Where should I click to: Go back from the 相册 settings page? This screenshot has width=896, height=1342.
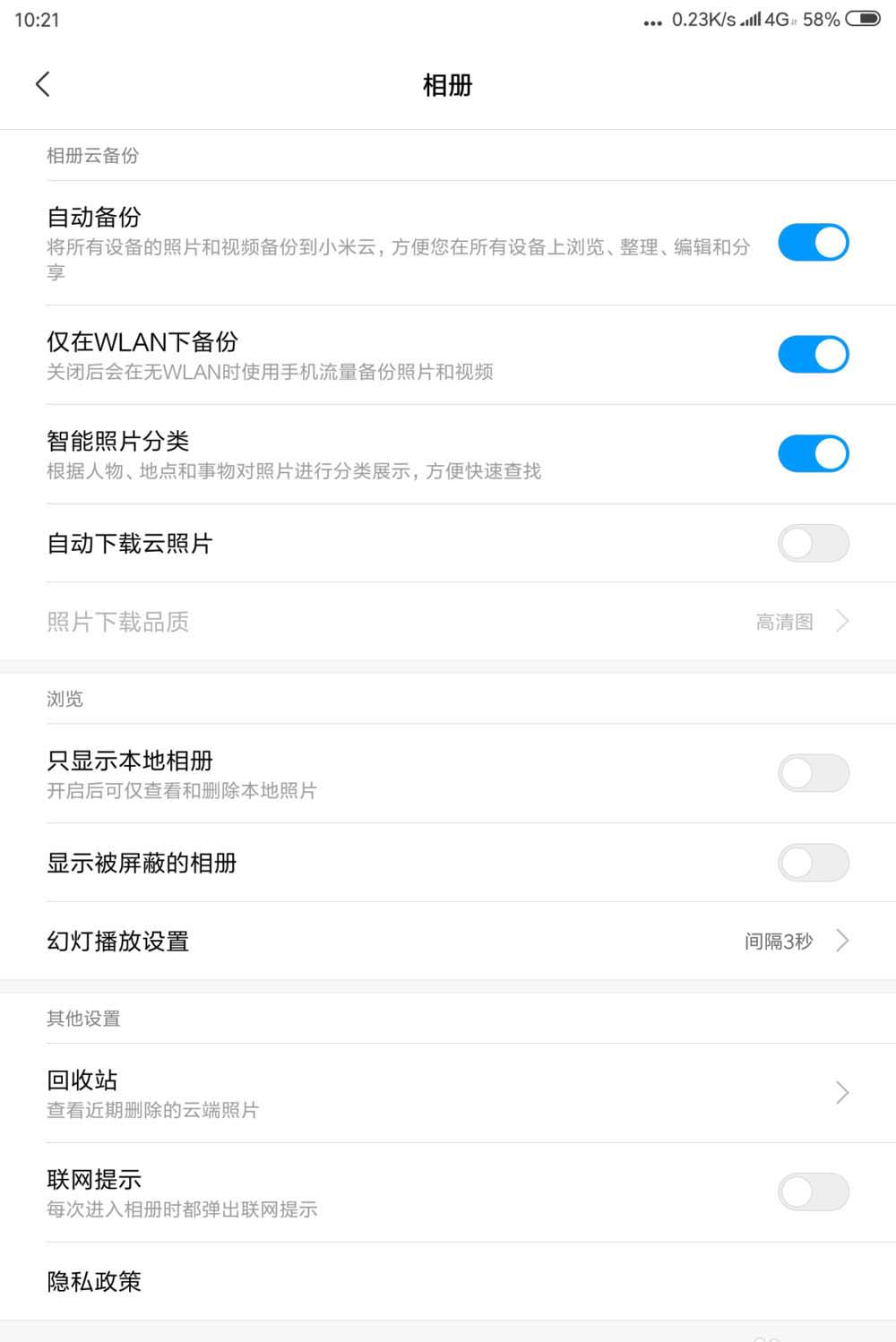point(42,84)
